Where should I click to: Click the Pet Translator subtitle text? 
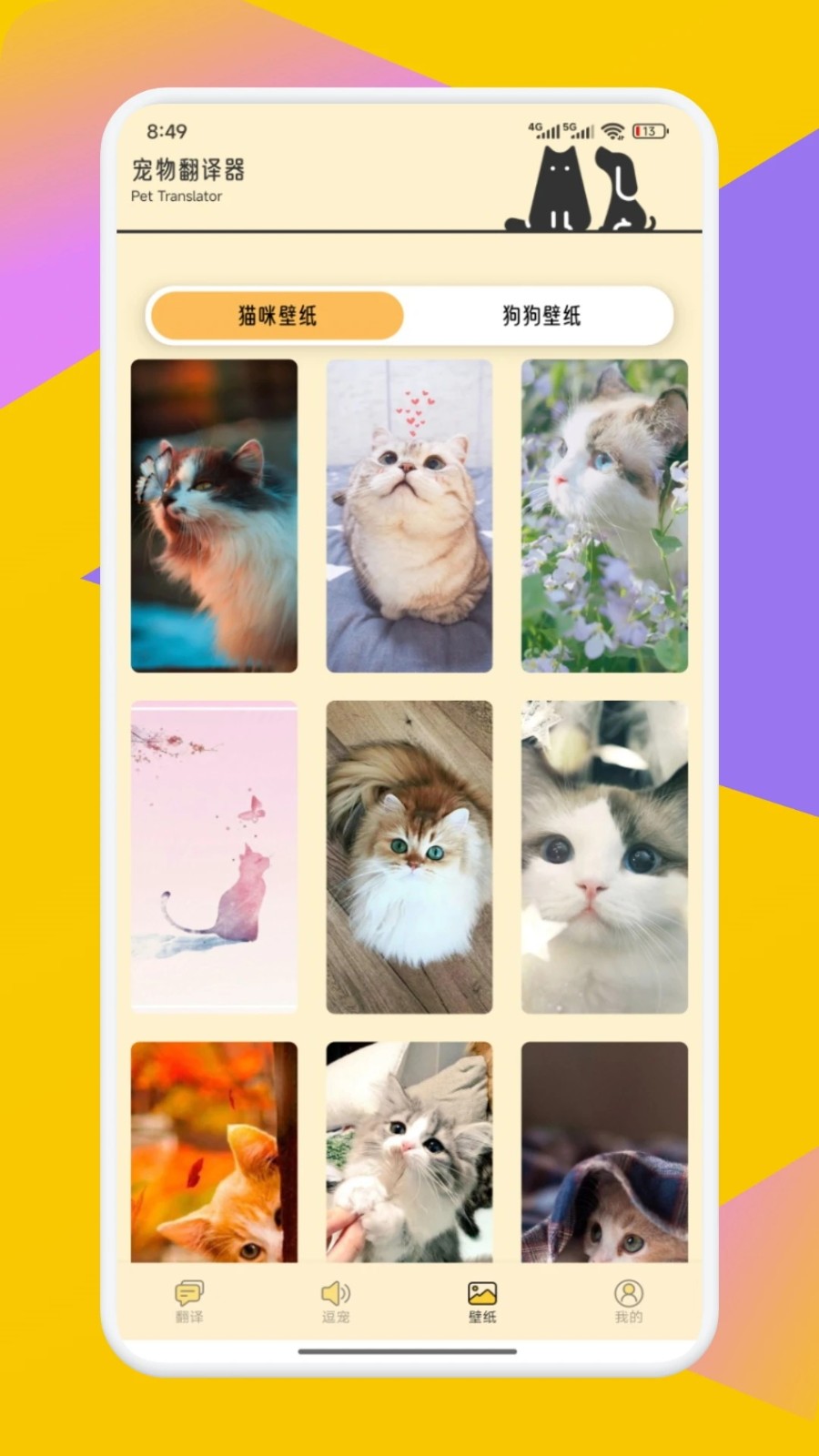[176, 196]
